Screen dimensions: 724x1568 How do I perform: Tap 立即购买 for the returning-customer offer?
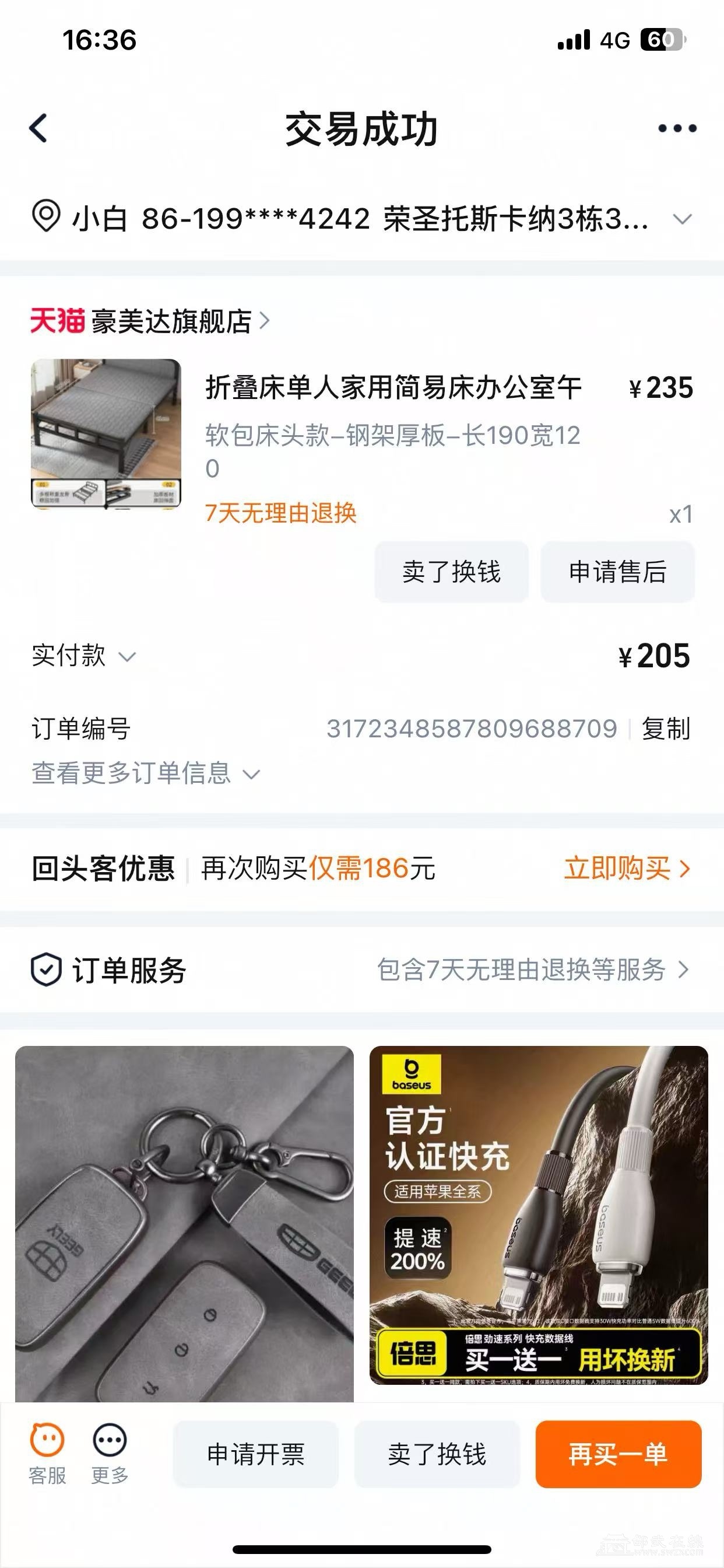(x=626, y=868)
